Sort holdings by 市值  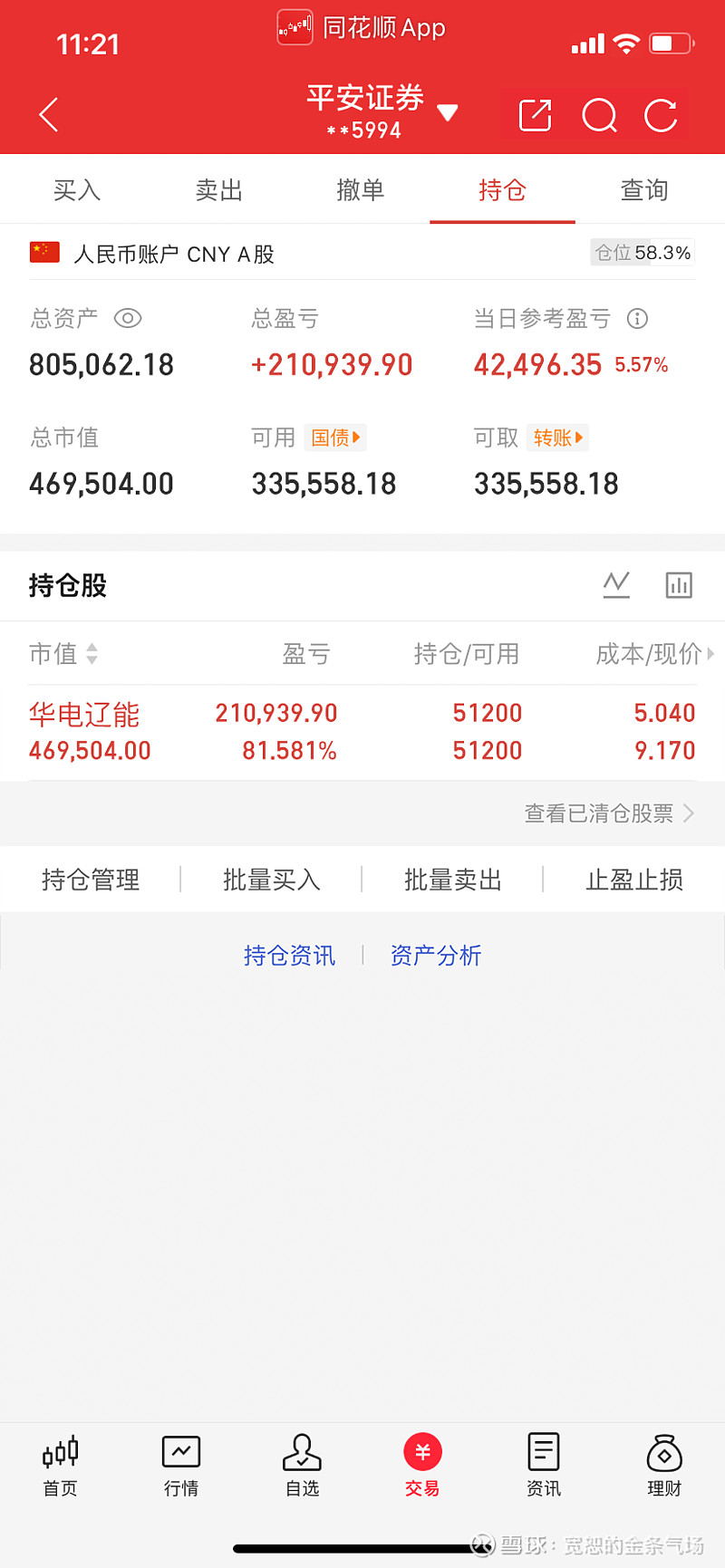click(x=63, y=653)
